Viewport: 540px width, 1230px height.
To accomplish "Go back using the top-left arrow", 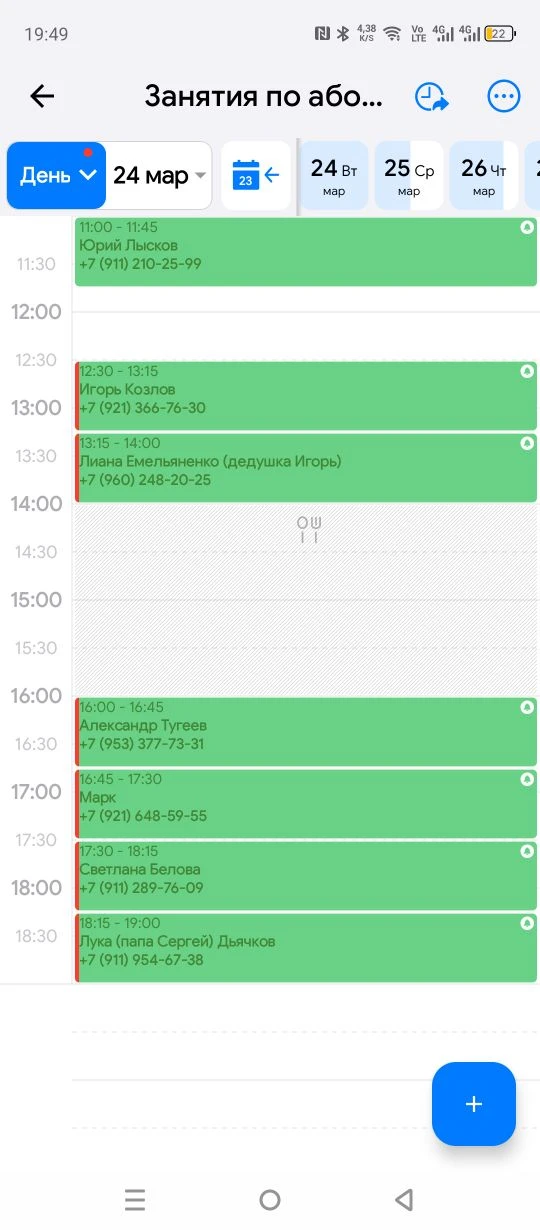I will click(42, 96).
